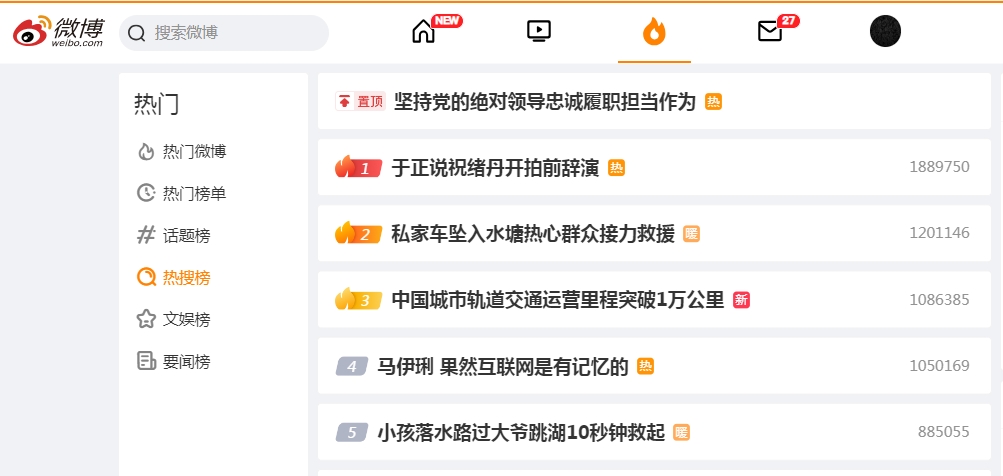Open hot search 于正说祝绪丹开拍前辞演
Image resolution: width=1003 pixels, height=476 pixels.
[495, 168]
